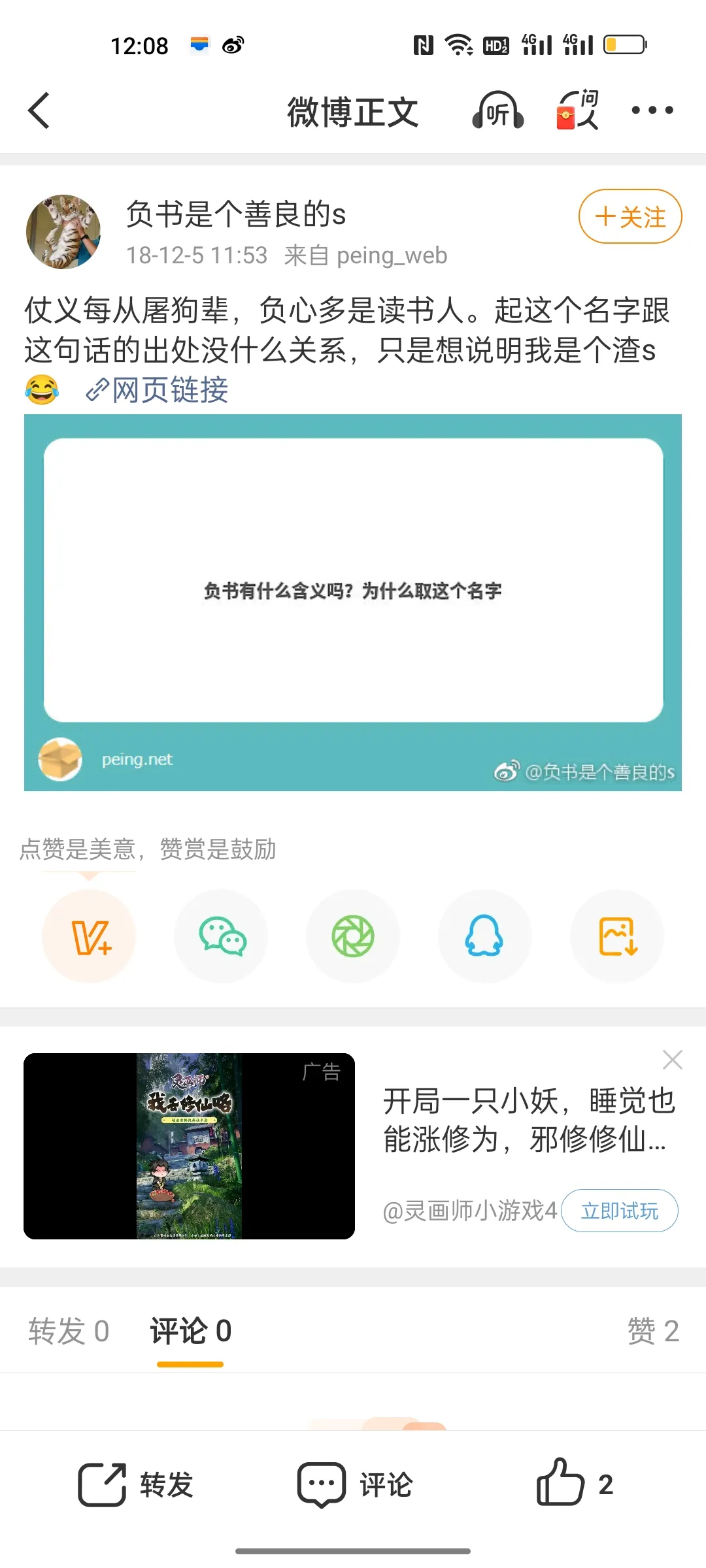Screen dimensions: 706x1568
Task: View the peing.net question image
Action: (x=353, y=602)
